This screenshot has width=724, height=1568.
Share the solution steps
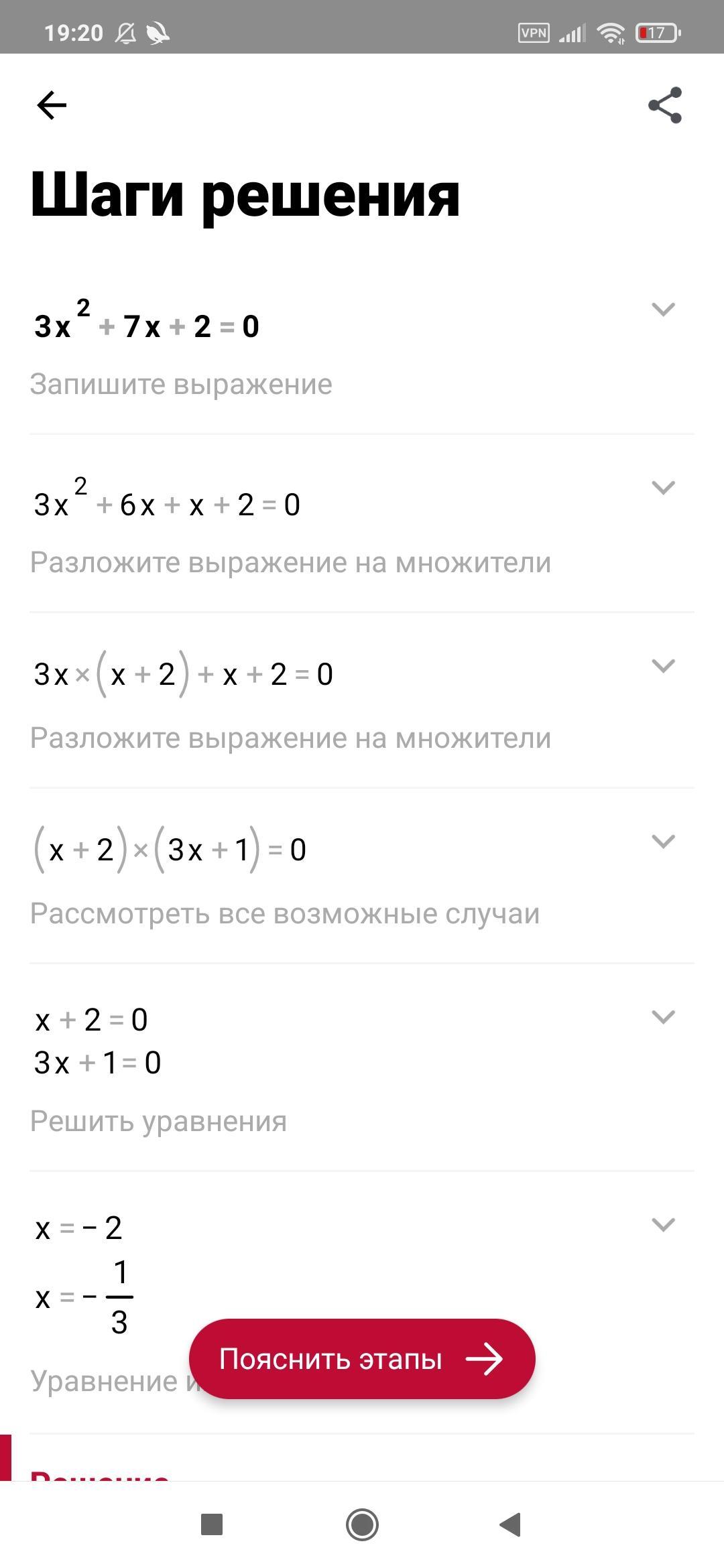(x=665, y=105)
